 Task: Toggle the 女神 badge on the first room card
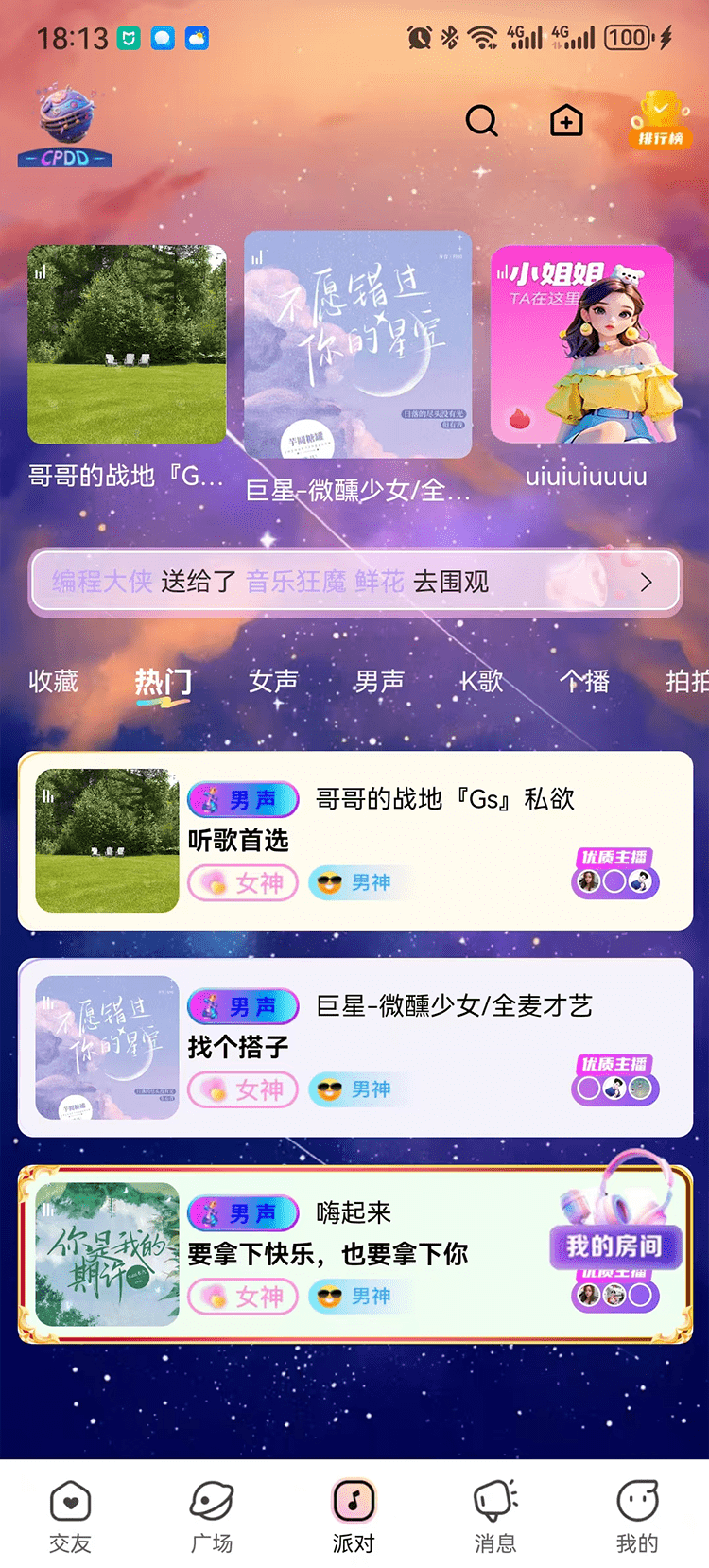[x=242, y=882]
